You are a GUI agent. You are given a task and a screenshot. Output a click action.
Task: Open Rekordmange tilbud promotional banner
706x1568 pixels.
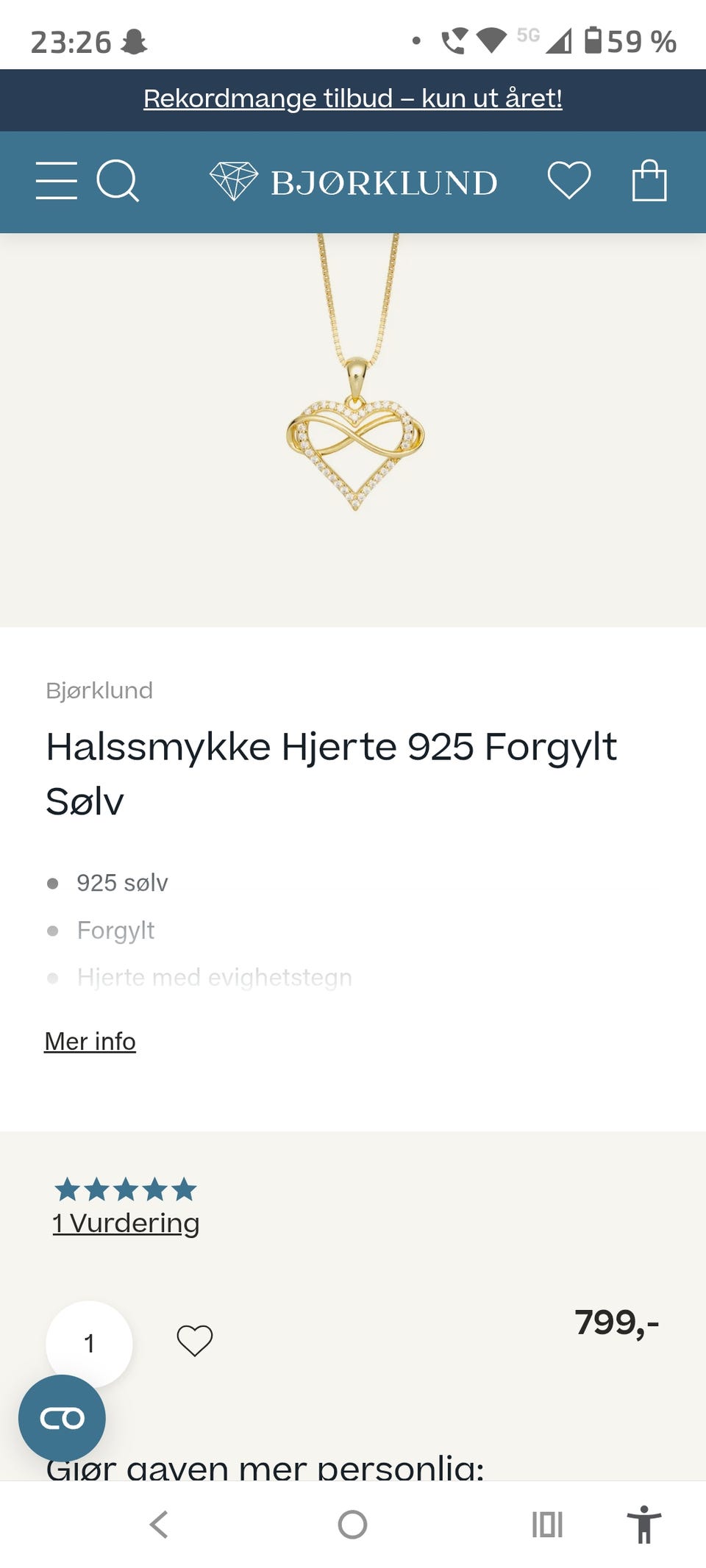pyautogui.click(x=353, y=99)
